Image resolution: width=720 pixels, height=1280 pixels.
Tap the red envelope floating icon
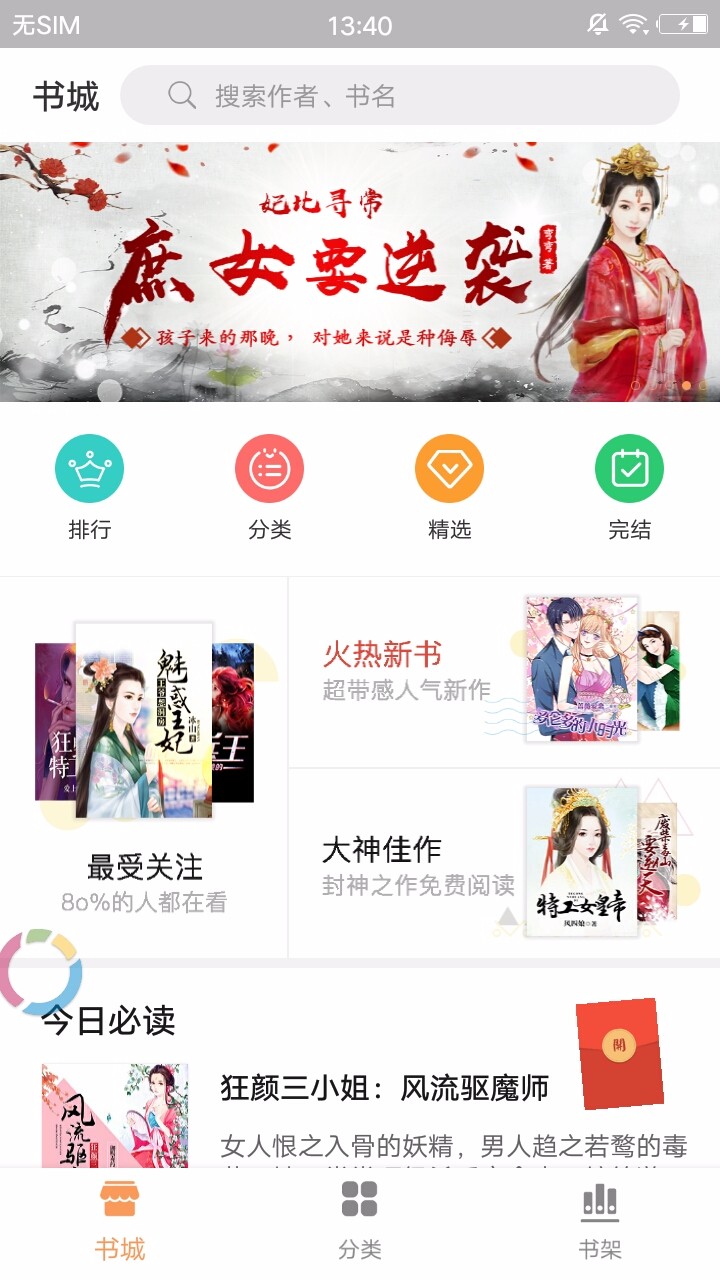(x=620, y=1053)
